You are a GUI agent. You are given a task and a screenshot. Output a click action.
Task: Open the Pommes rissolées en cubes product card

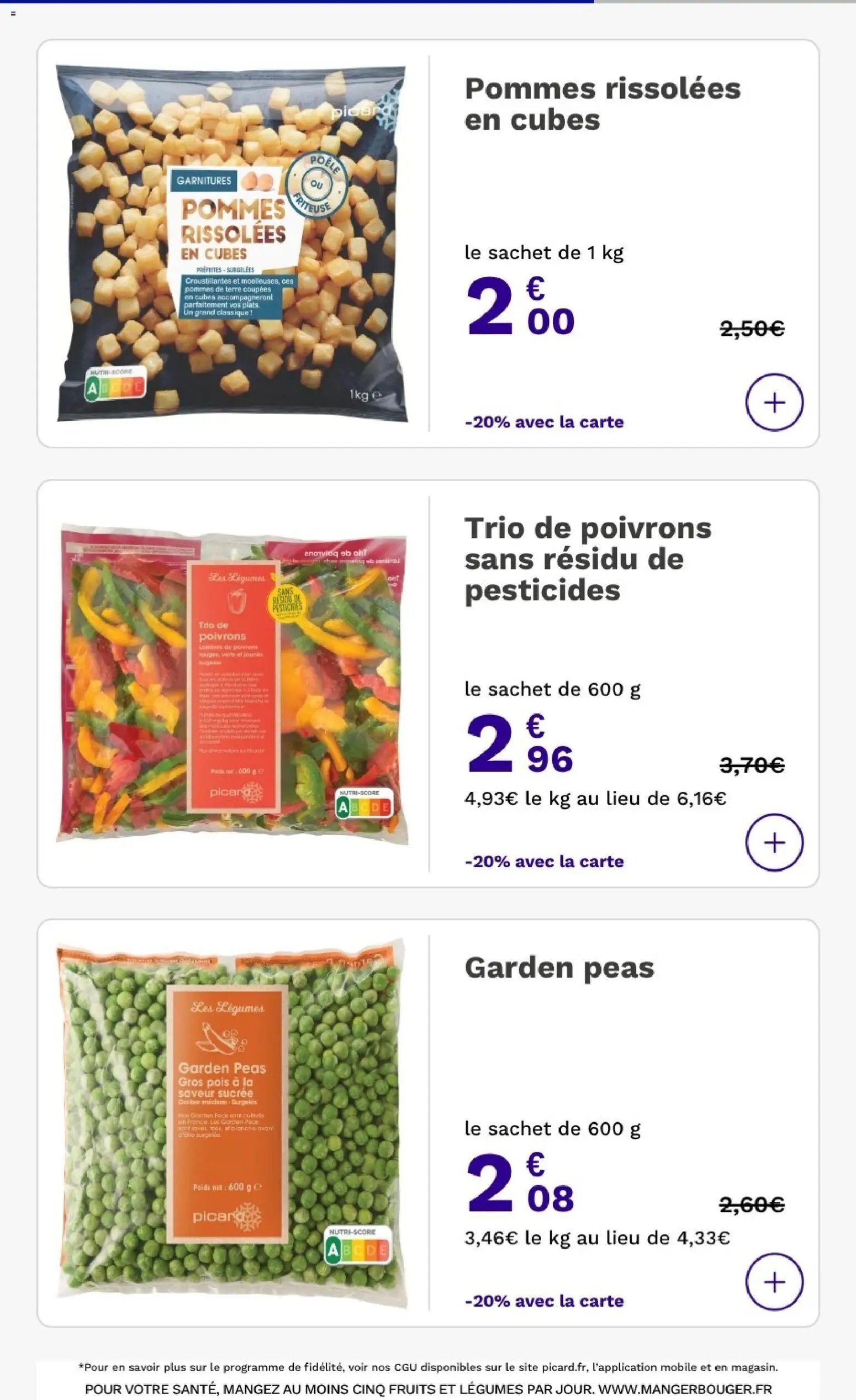427,243
